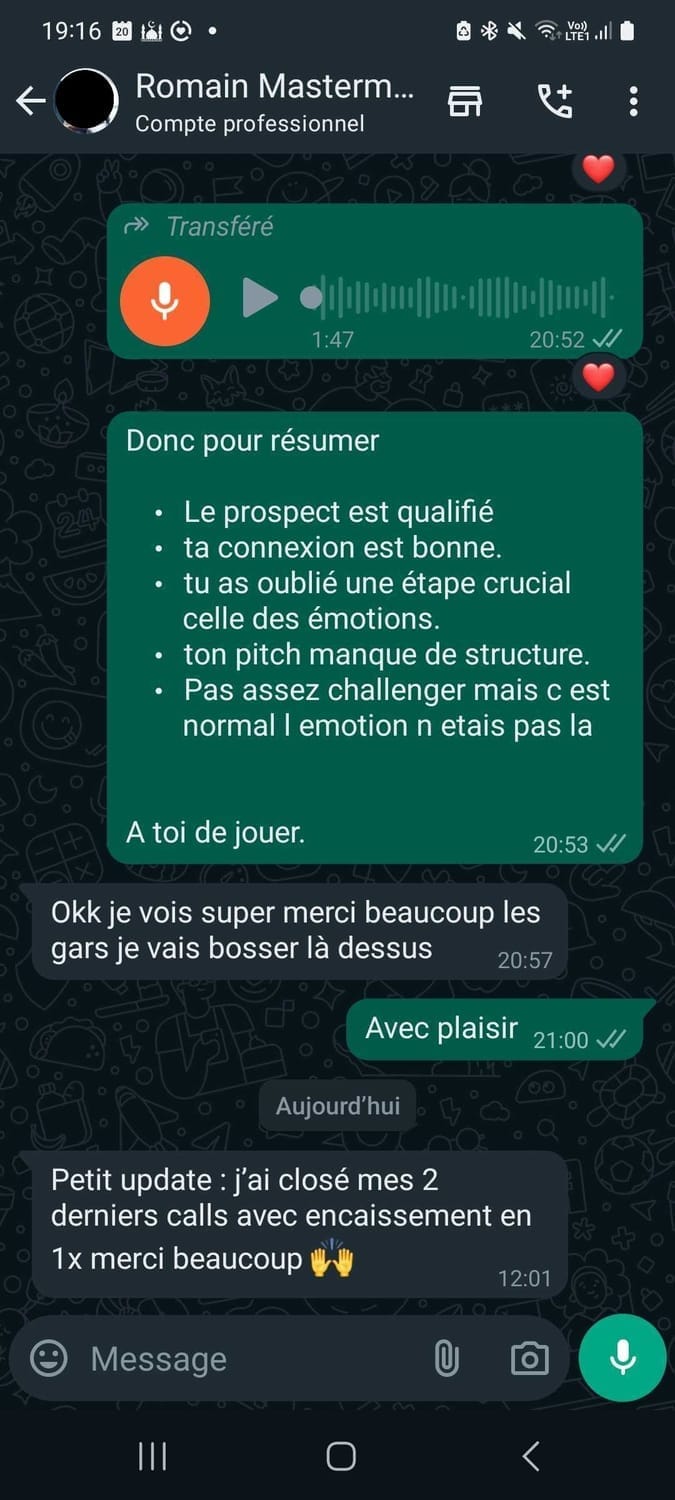Open the overflow menu
This screenshot has width=675, height=1500.
633,101
